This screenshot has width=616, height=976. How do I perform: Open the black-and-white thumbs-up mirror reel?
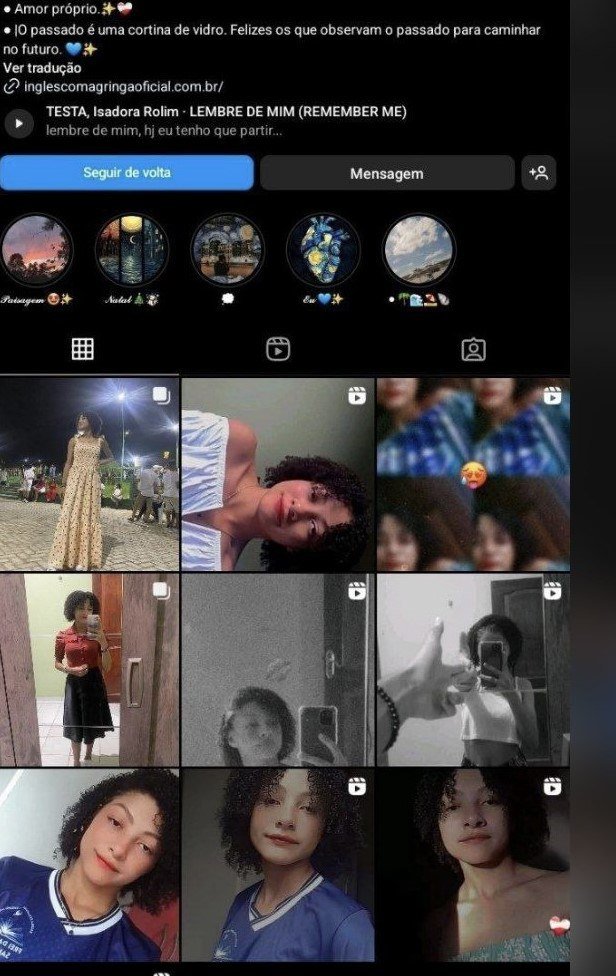(473, 669)
